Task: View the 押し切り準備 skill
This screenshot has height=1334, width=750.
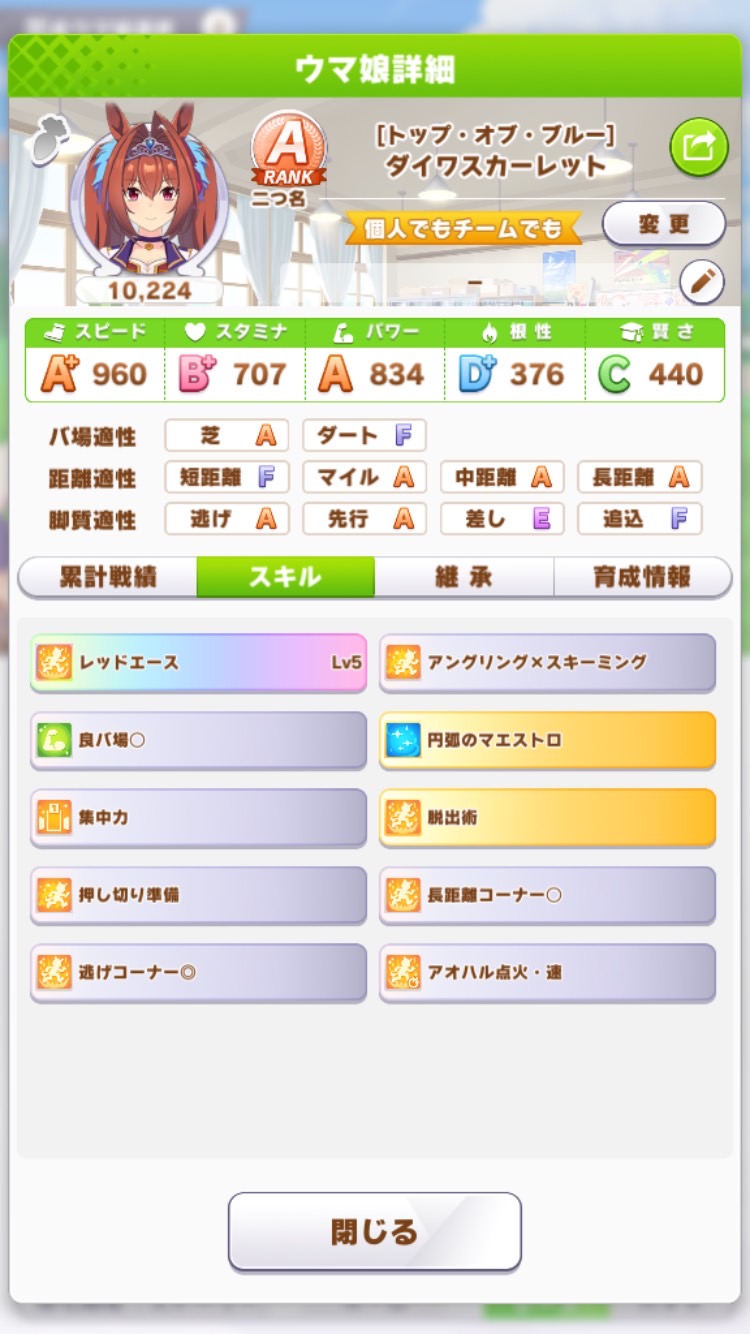Action: click(x=199, y=895)
